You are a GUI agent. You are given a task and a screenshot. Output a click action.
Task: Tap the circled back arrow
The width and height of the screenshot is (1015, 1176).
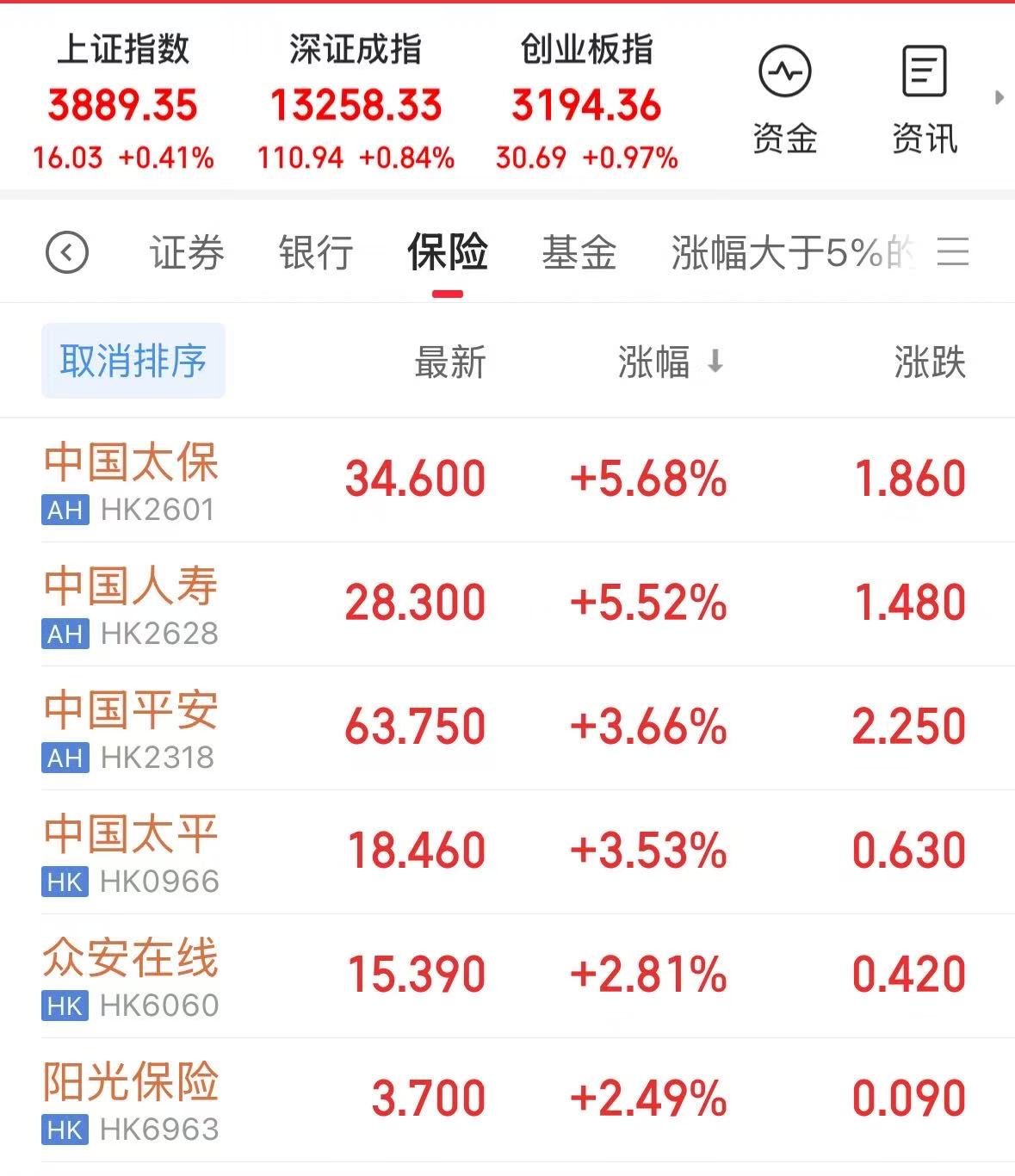pos(67,253)
